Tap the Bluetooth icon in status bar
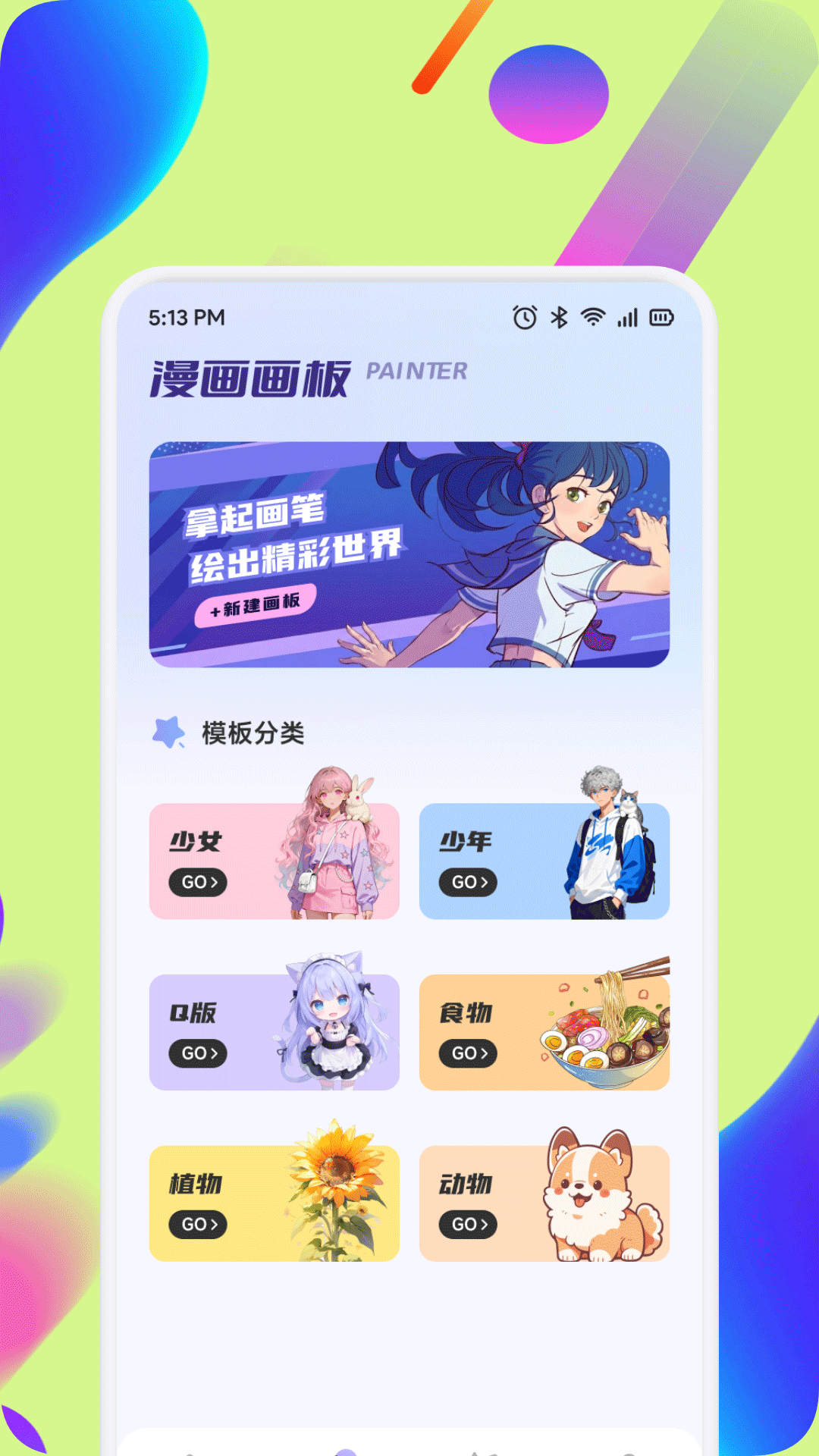Screen dimensions: 819x1456 point(560,317)
